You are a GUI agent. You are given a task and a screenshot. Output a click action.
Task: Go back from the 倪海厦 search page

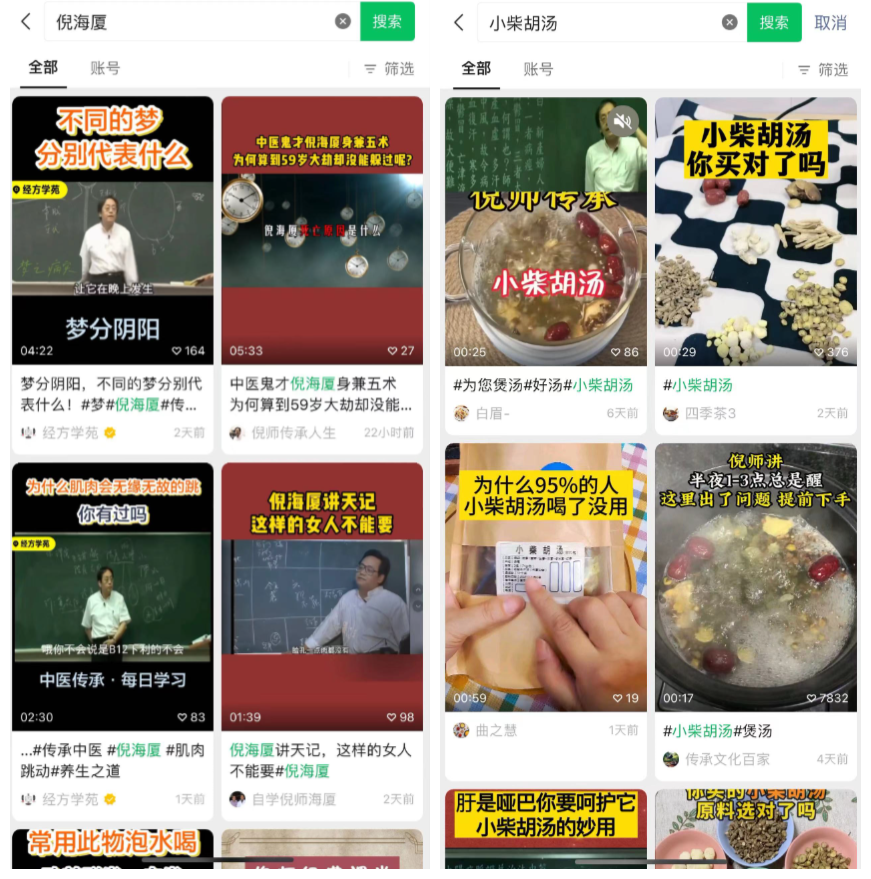pos(26,22)
